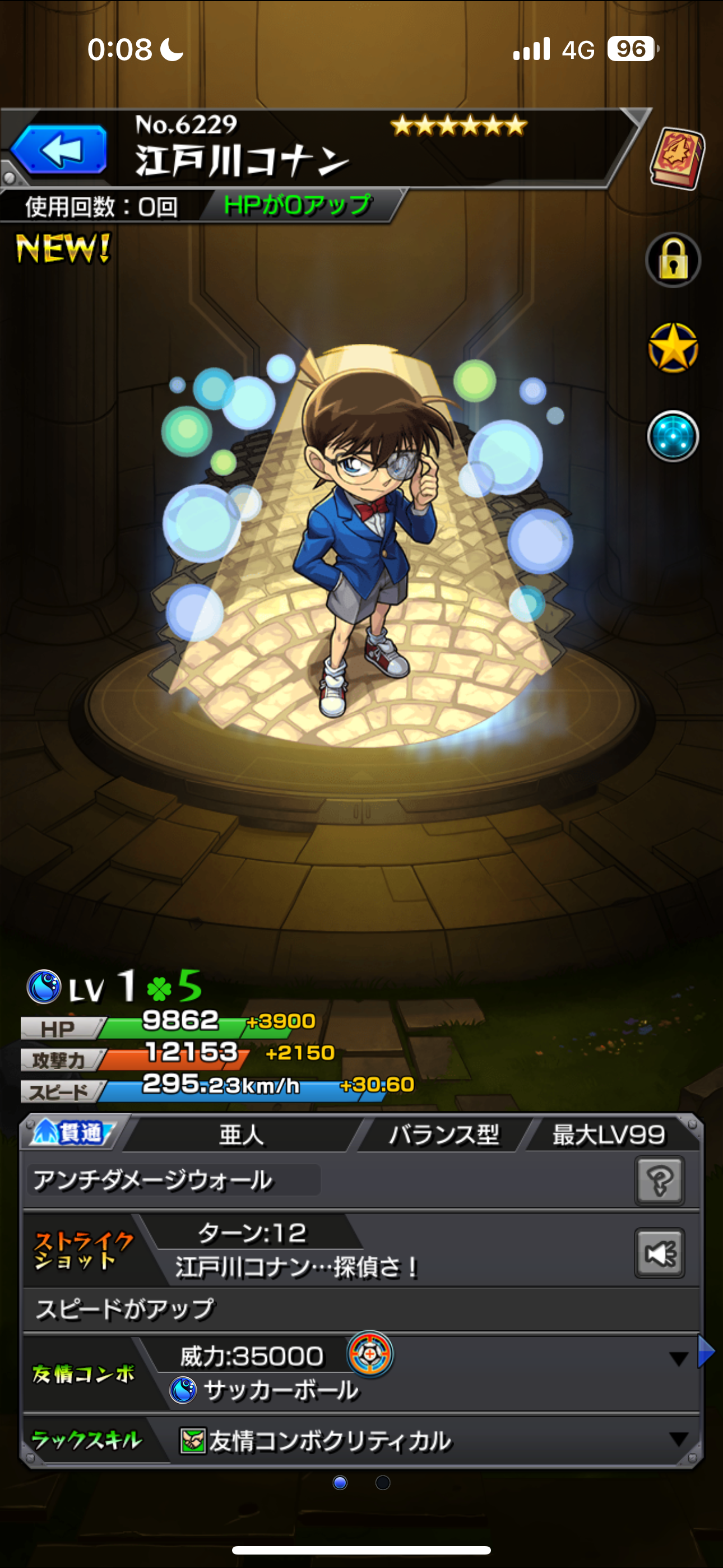The height and width of the screenshot is (1568, 723).
Task: Toggle the padlock lock on this character
Action: (x=673, y=260)
